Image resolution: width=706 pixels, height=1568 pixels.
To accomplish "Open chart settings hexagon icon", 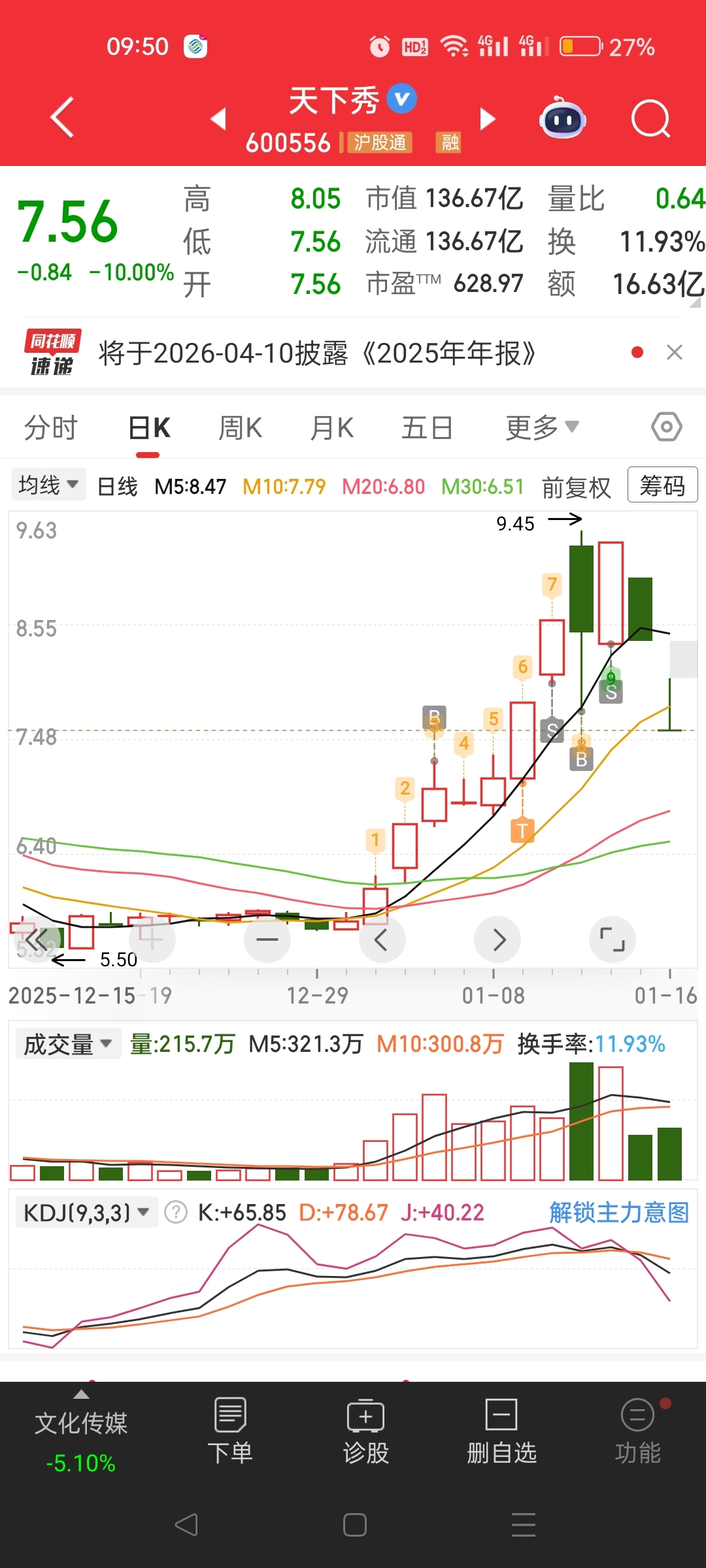I will [x=667, y=427].
